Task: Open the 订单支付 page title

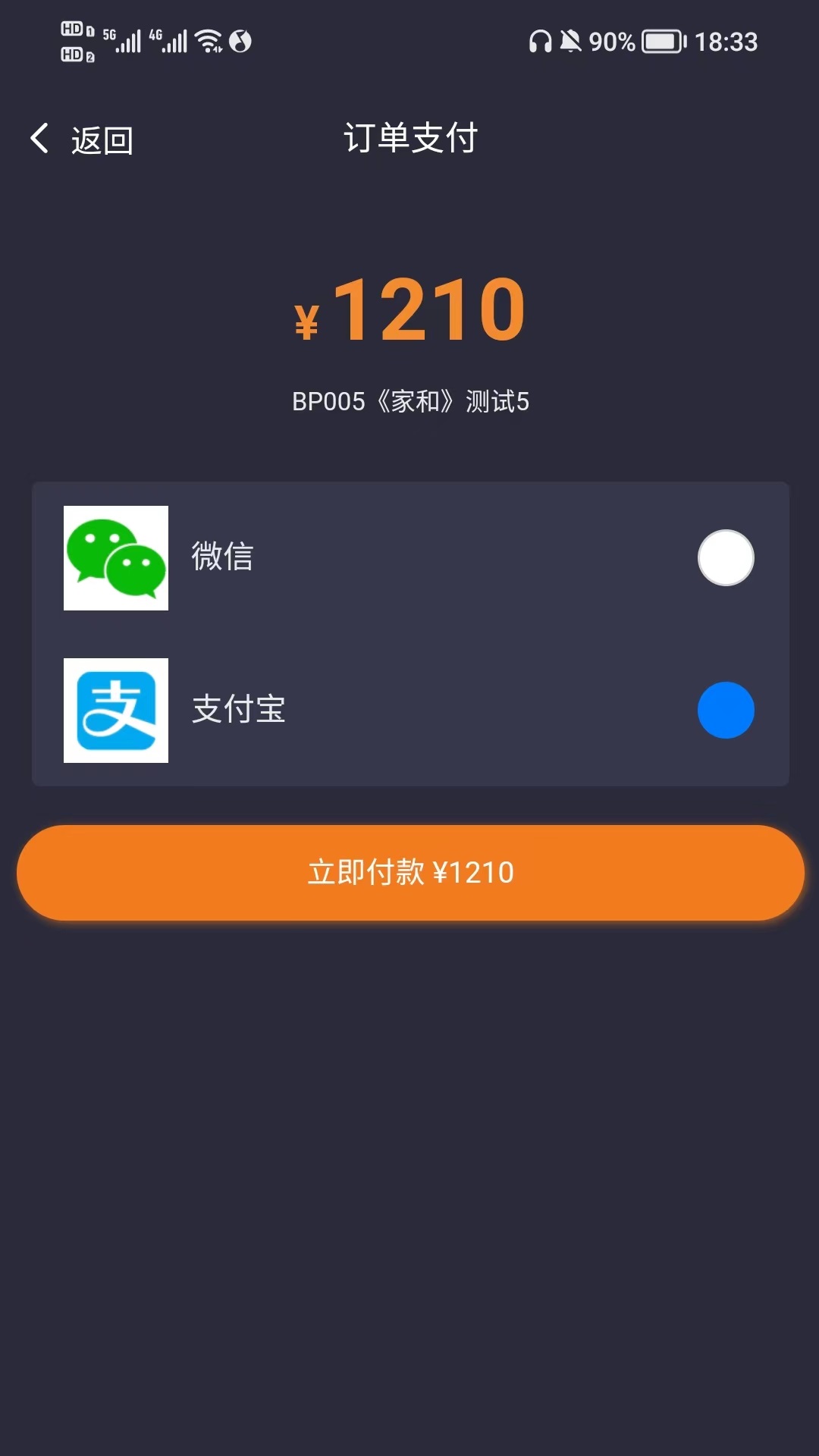Action: coord(409,139)
